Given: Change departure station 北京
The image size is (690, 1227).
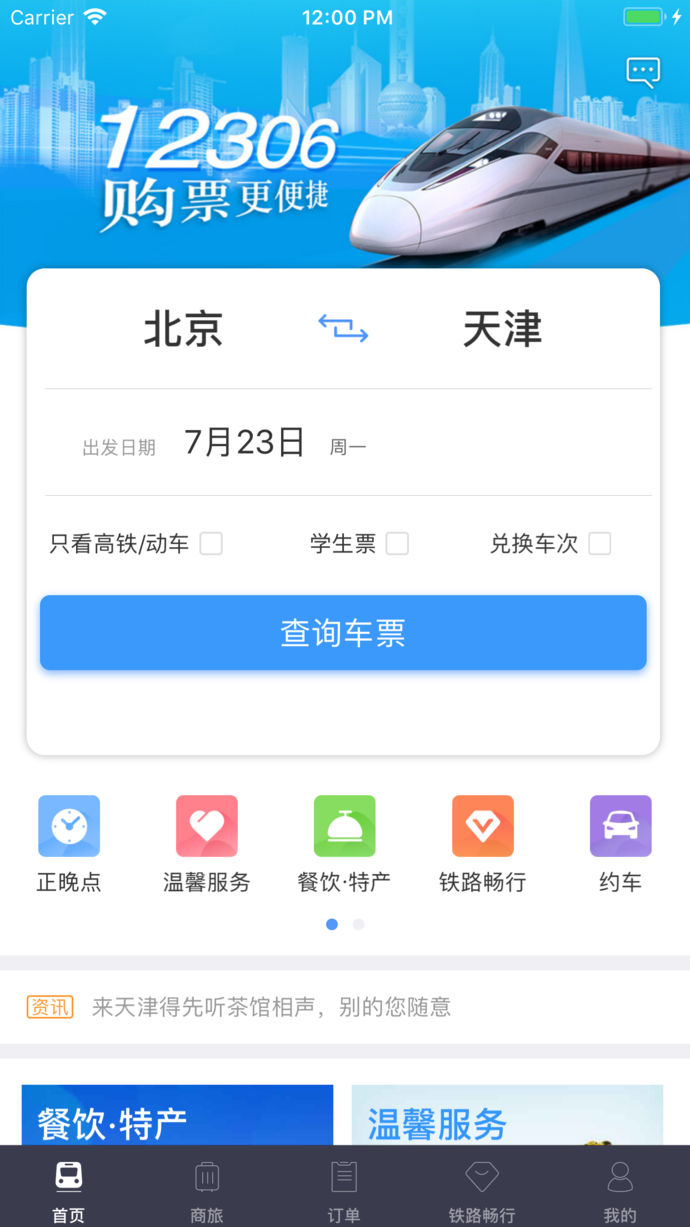Looking at the screenshot, I should click(183, 329).
